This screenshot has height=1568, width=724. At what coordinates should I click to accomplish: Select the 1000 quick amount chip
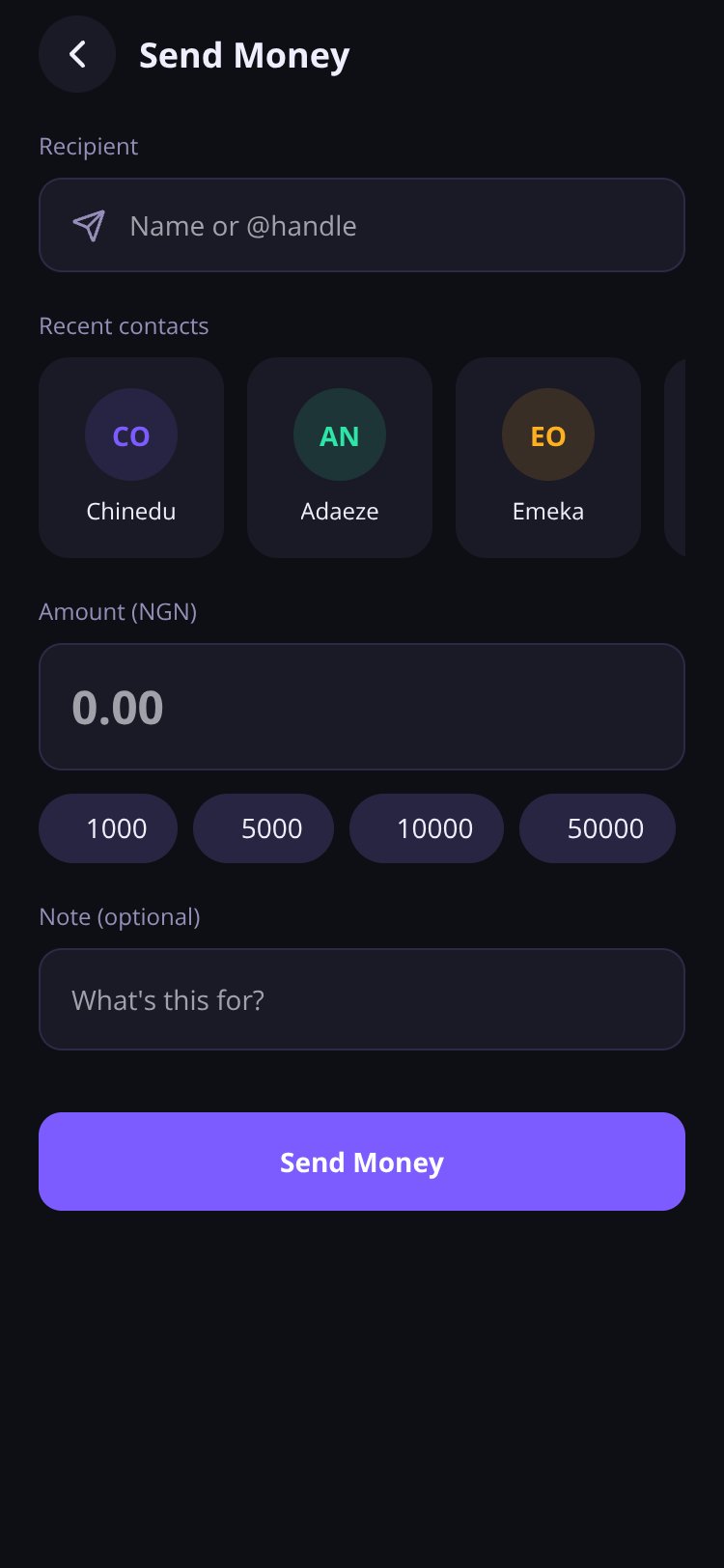108,828
